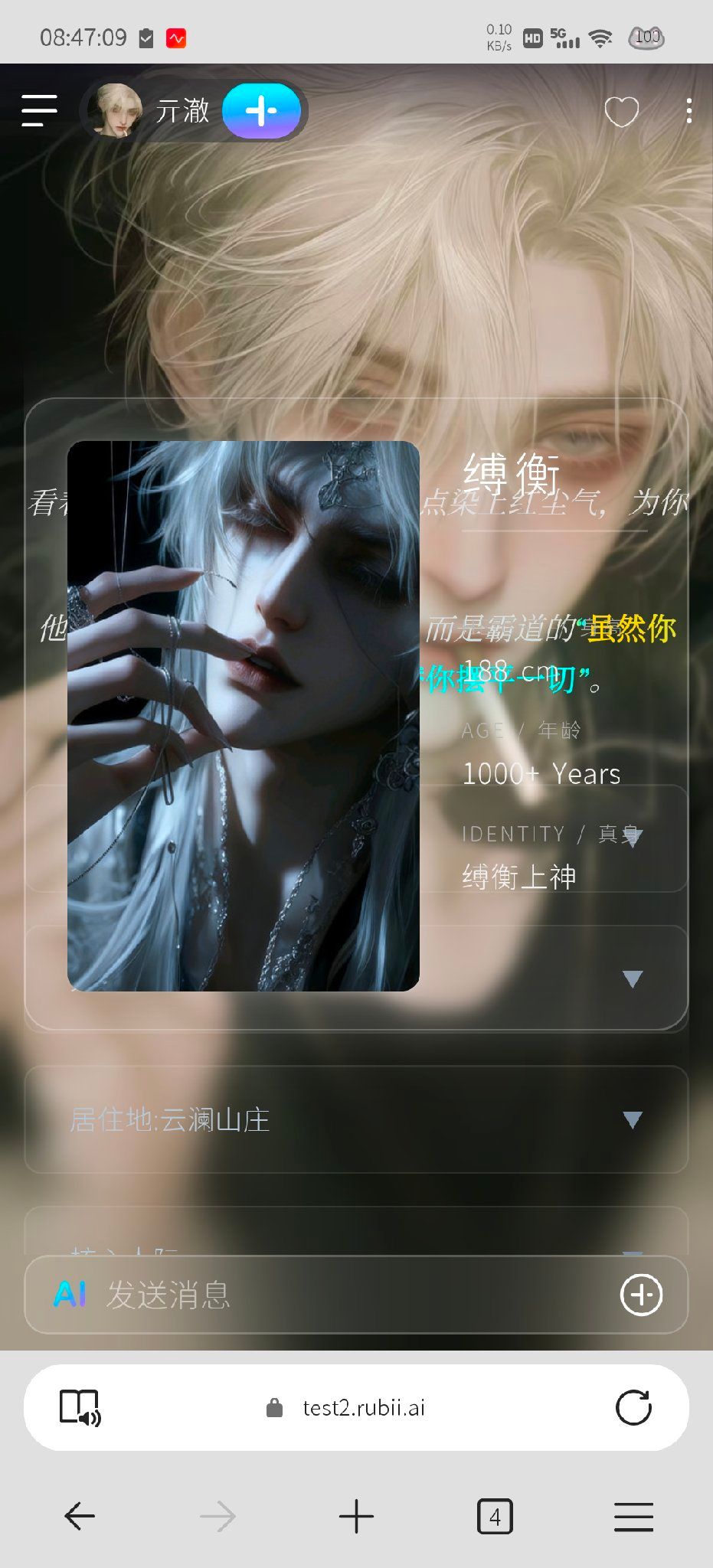Open the character portrait card
The image size is (713, 1568).
click(244, 716)
